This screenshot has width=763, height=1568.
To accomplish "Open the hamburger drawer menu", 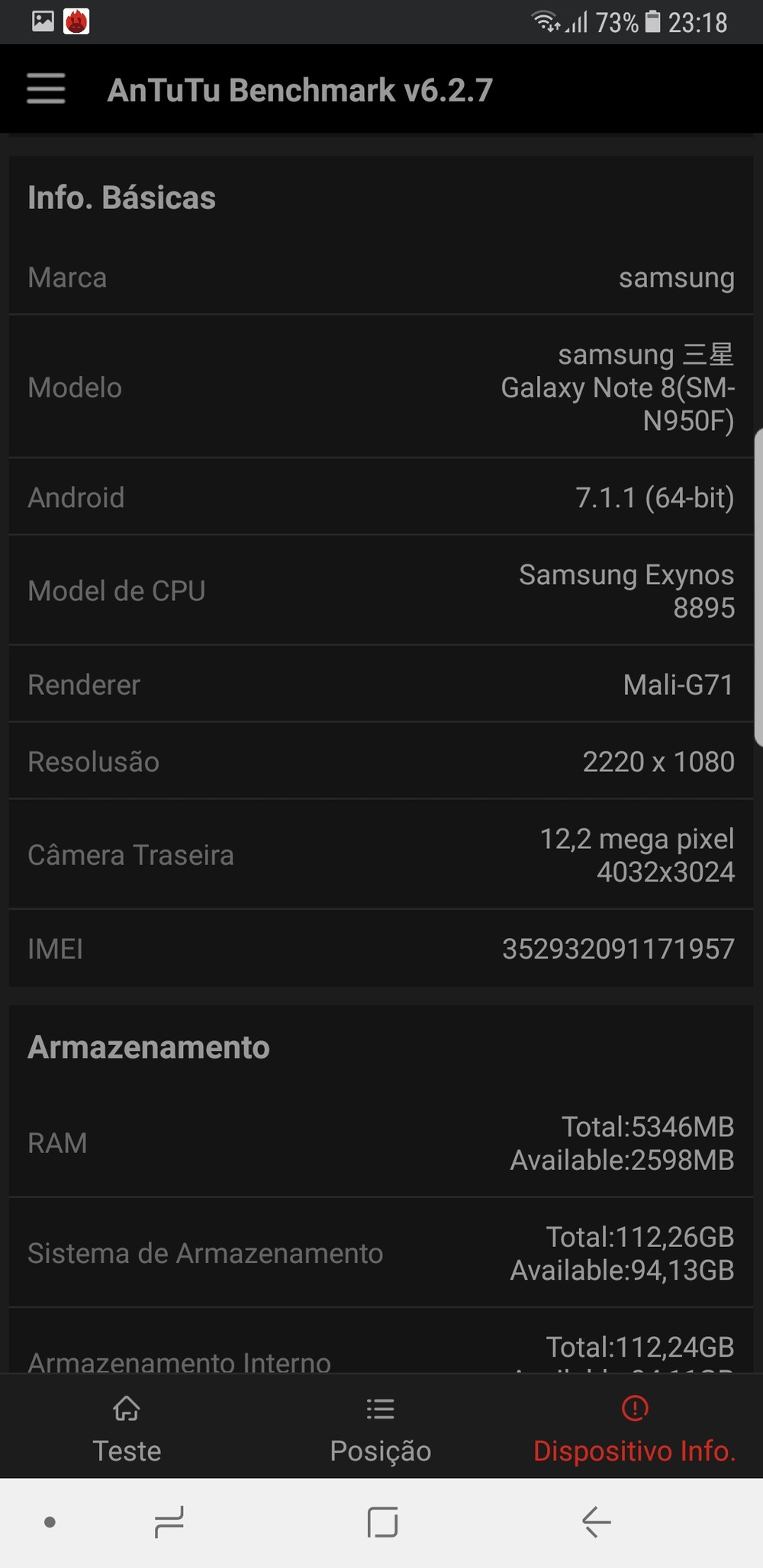I will click(x=46, y=89).
